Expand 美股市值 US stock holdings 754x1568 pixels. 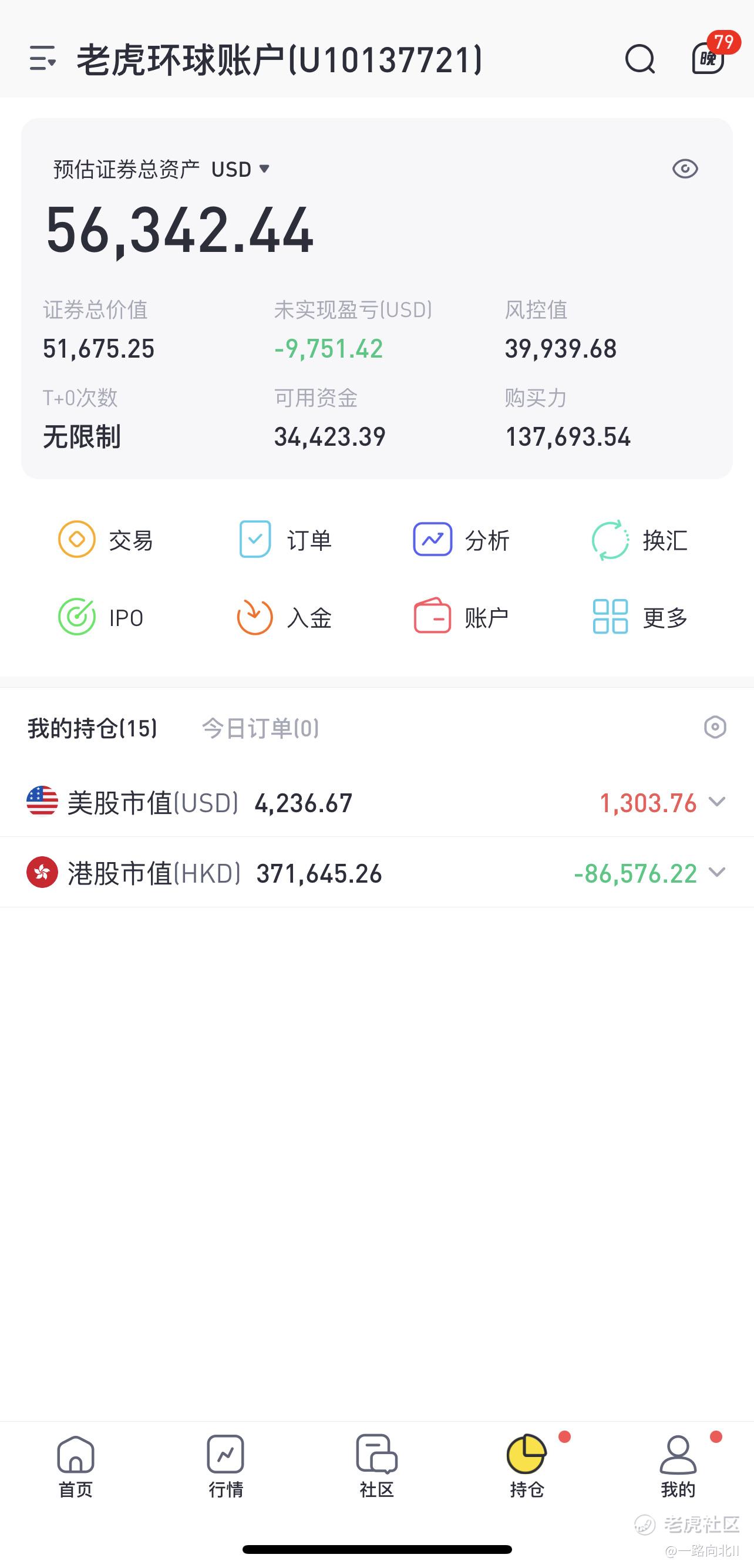pos(376,803)
